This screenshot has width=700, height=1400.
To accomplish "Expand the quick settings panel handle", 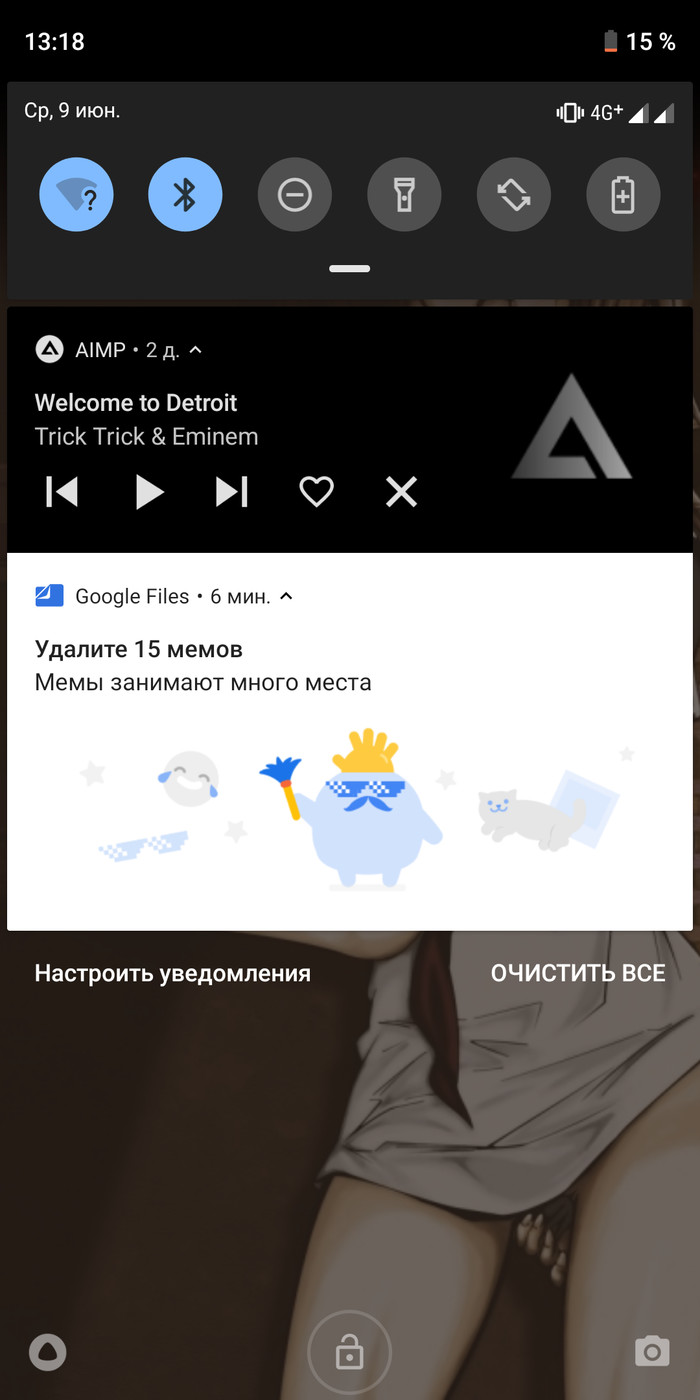I will pos(349,269).
